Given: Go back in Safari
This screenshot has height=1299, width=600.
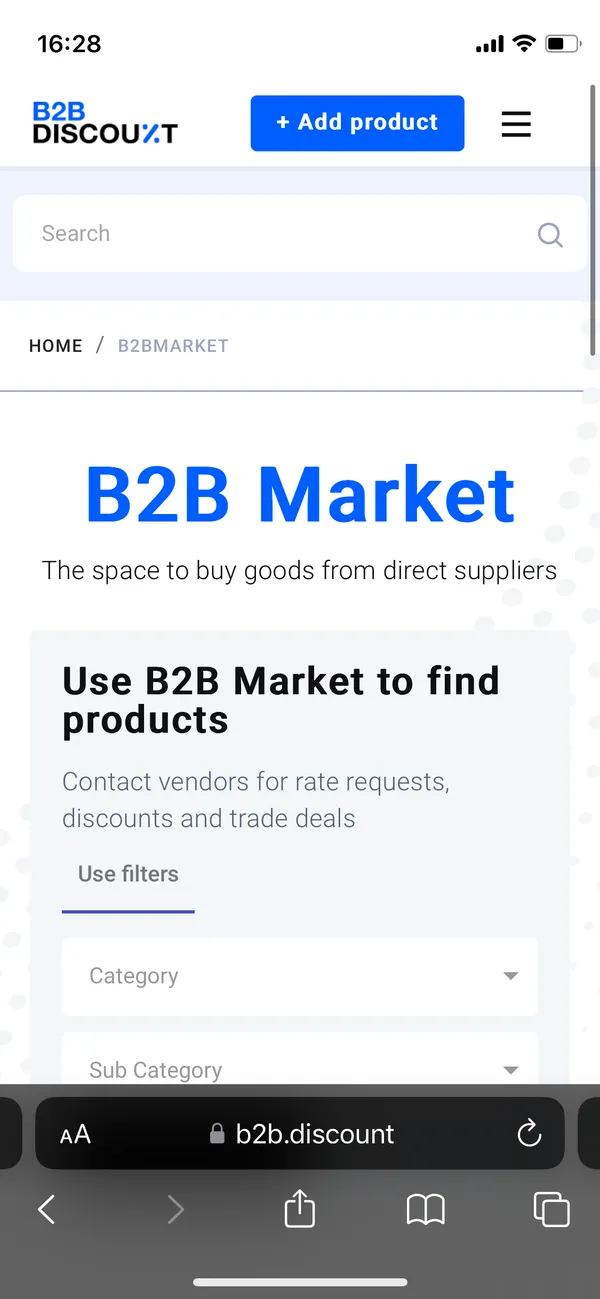Looking at the screenshot, I should pyautogui.click(x=46, y=1210).
